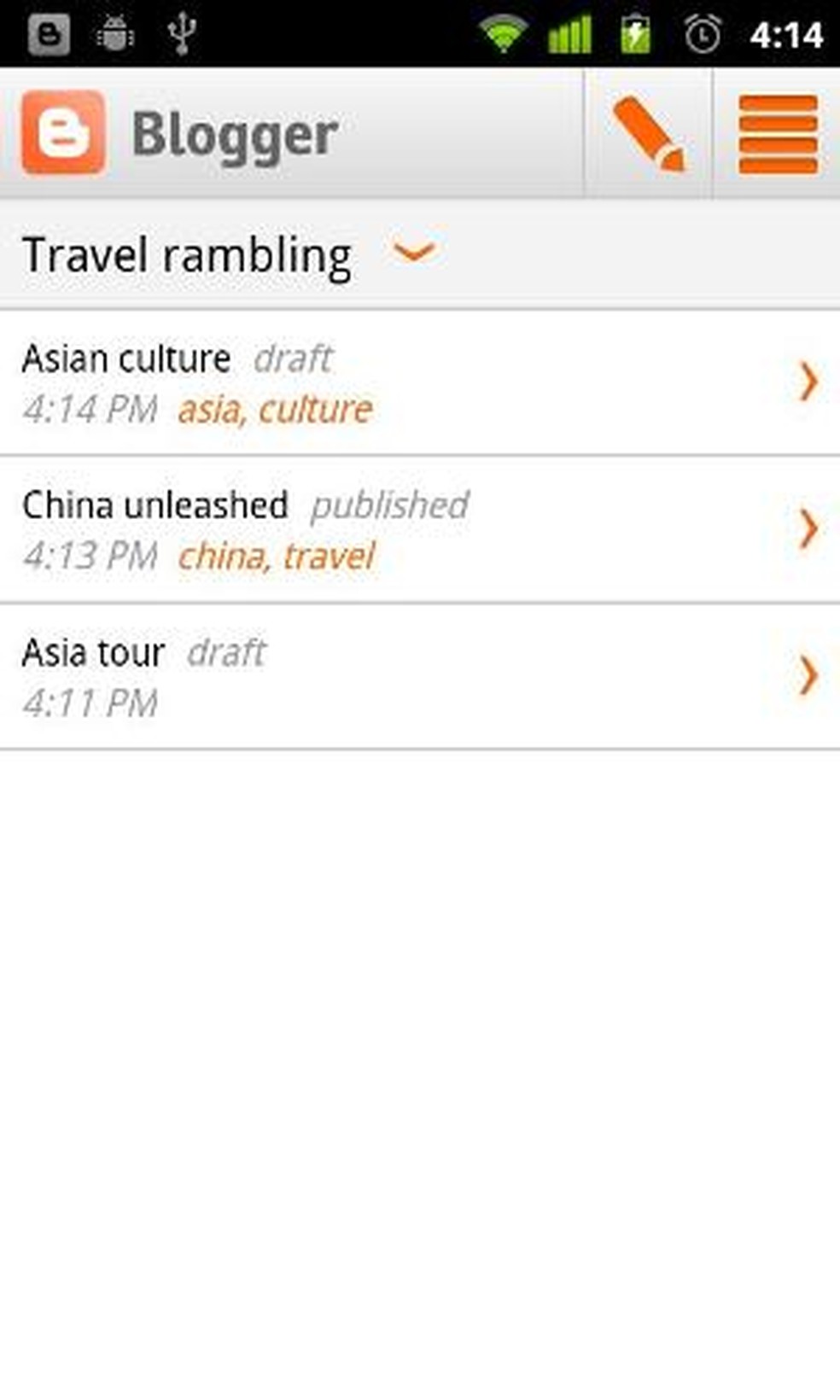Expand the Travel rambling blog dropdown
Viewport: 840px width, 1400px height.
click(414, 253)
